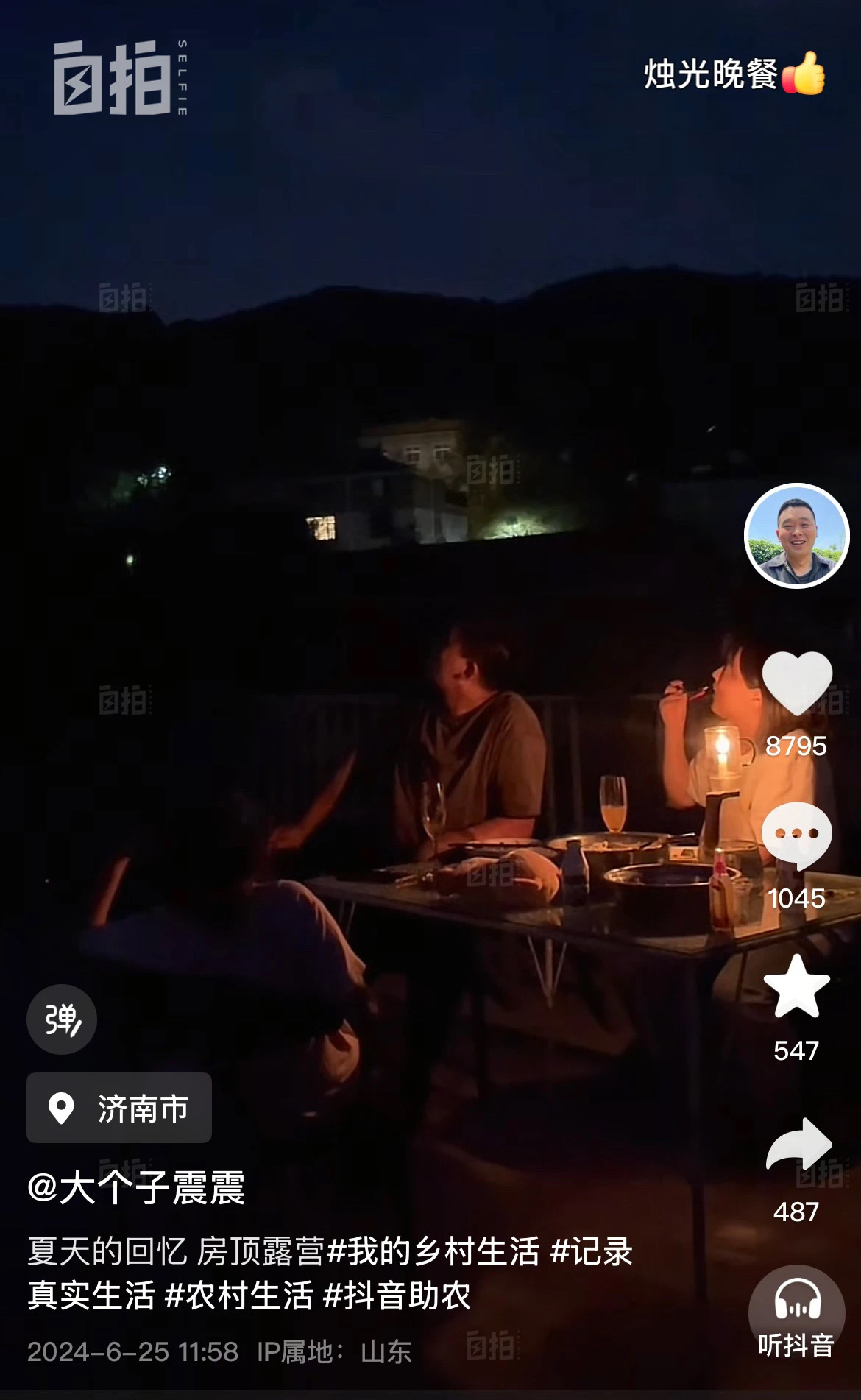The width and height of the screenshot is (861, 1400).
Task: Add video to favorites with star
Action: (x=796, y=987)
